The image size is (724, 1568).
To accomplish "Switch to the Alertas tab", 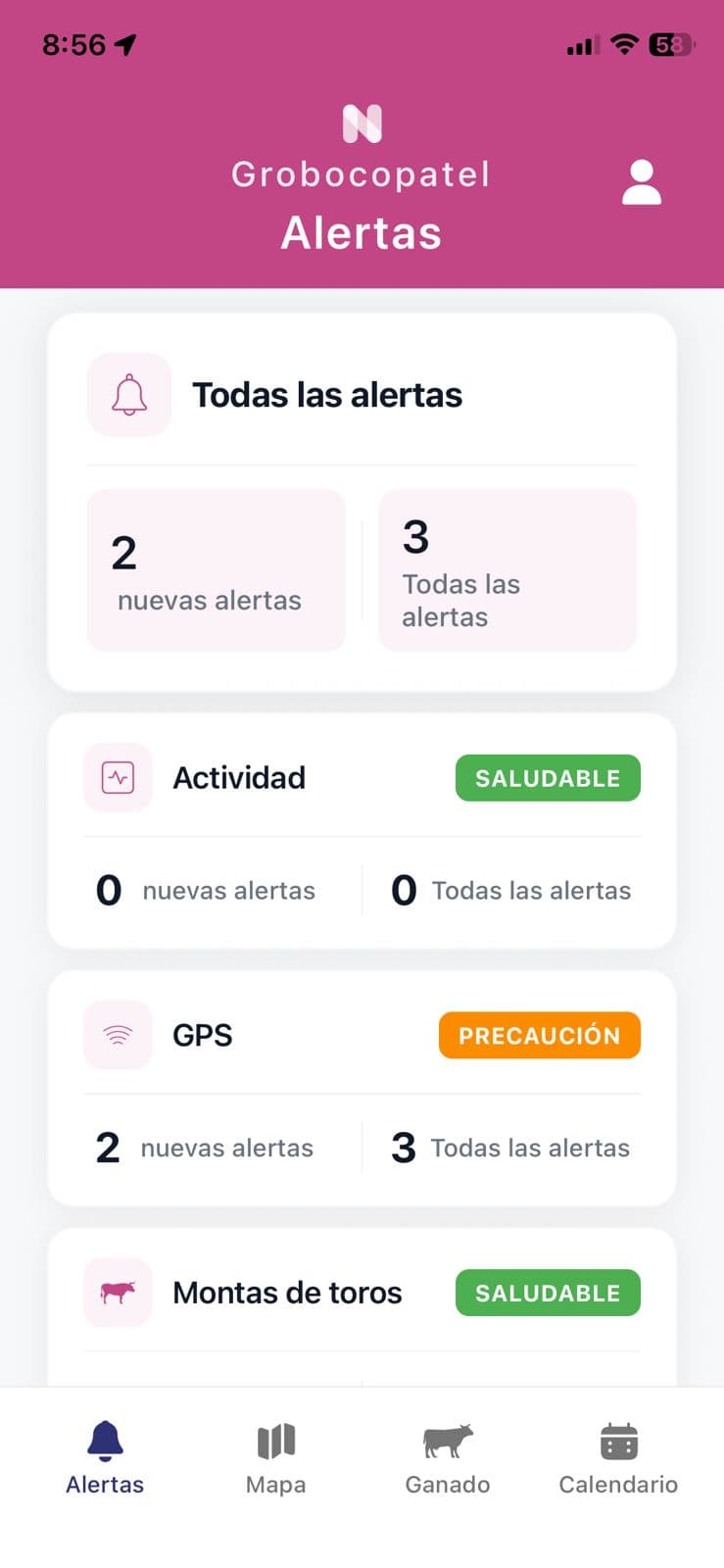I will pyautogui.click(x=105, y=1455).
